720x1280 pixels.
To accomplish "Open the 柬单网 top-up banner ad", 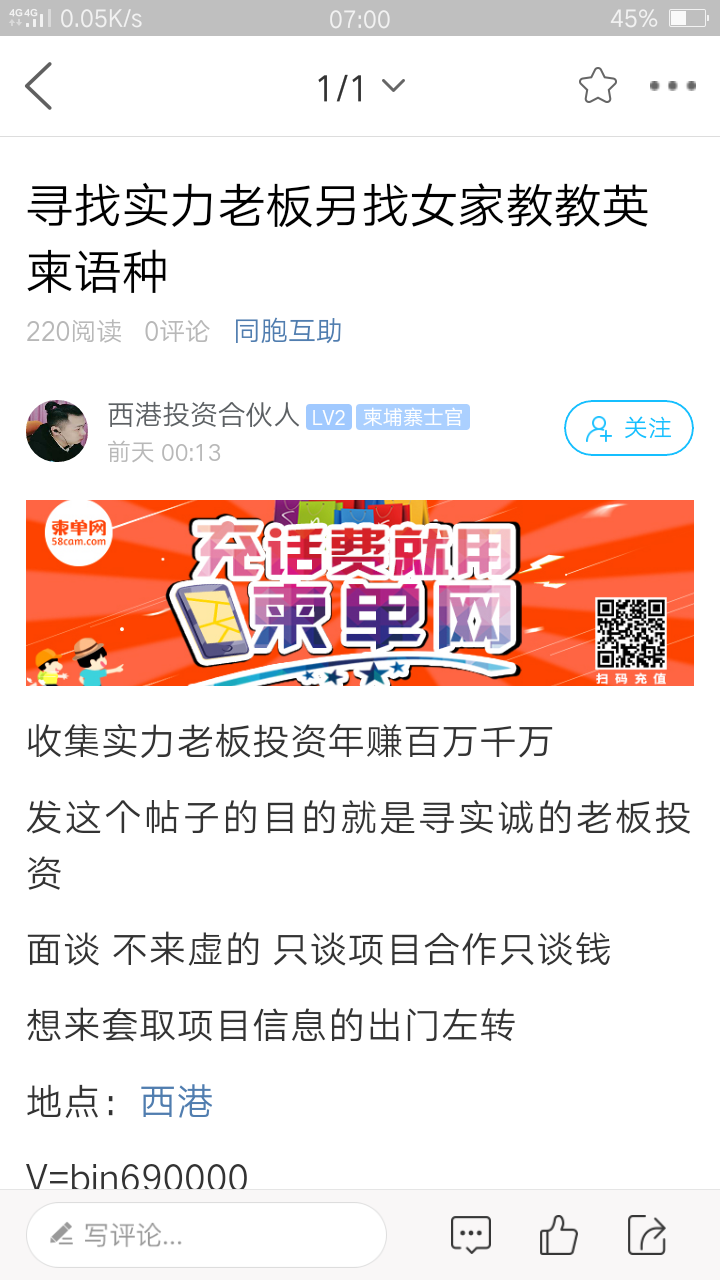I will pyautogui.click(x=360, y=592).
